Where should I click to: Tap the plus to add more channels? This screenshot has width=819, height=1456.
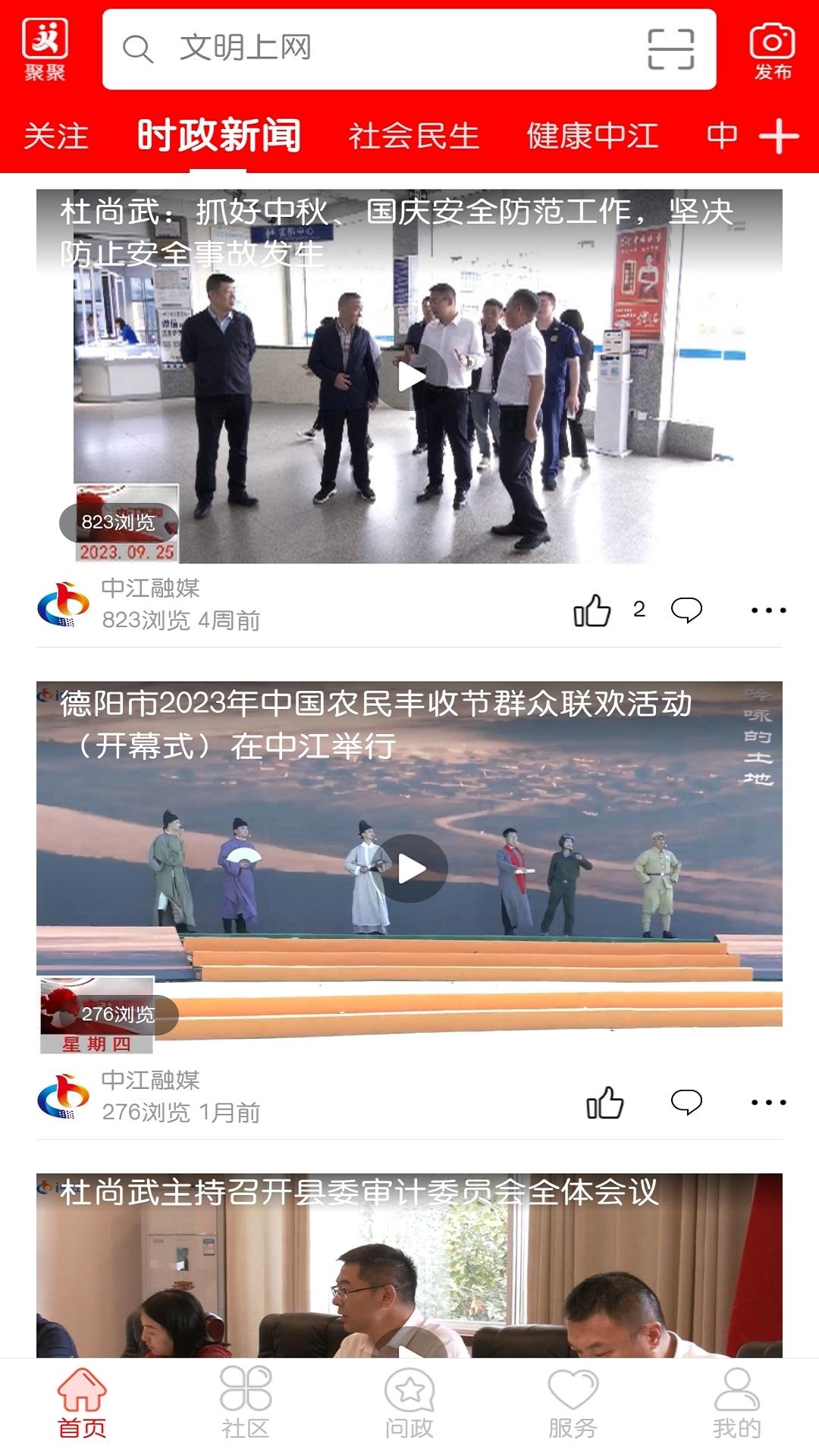pyautogui.click(x=777, y=135)
